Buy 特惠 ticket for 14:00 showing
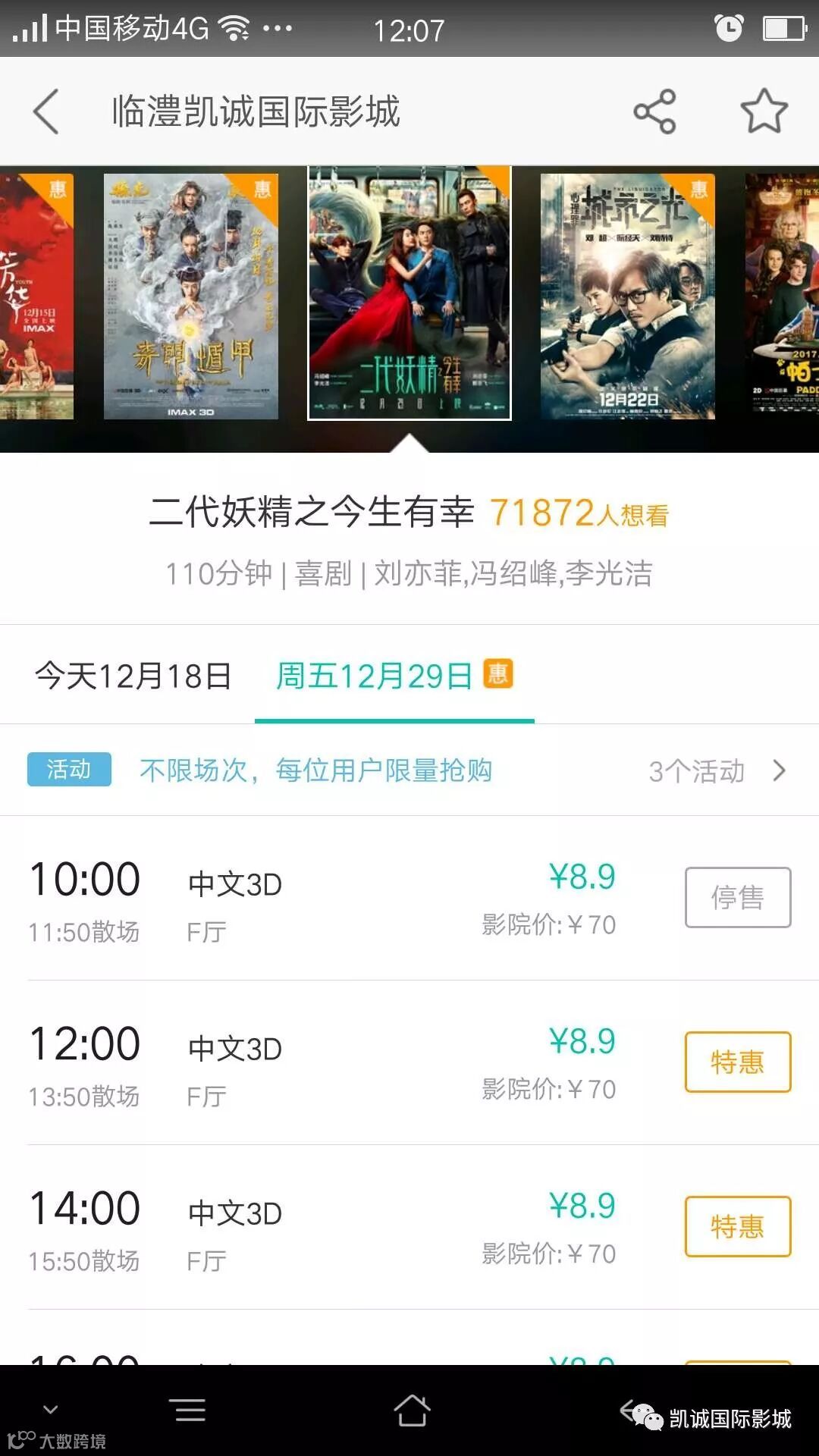819x1456 pixels. click(737, 1227)
